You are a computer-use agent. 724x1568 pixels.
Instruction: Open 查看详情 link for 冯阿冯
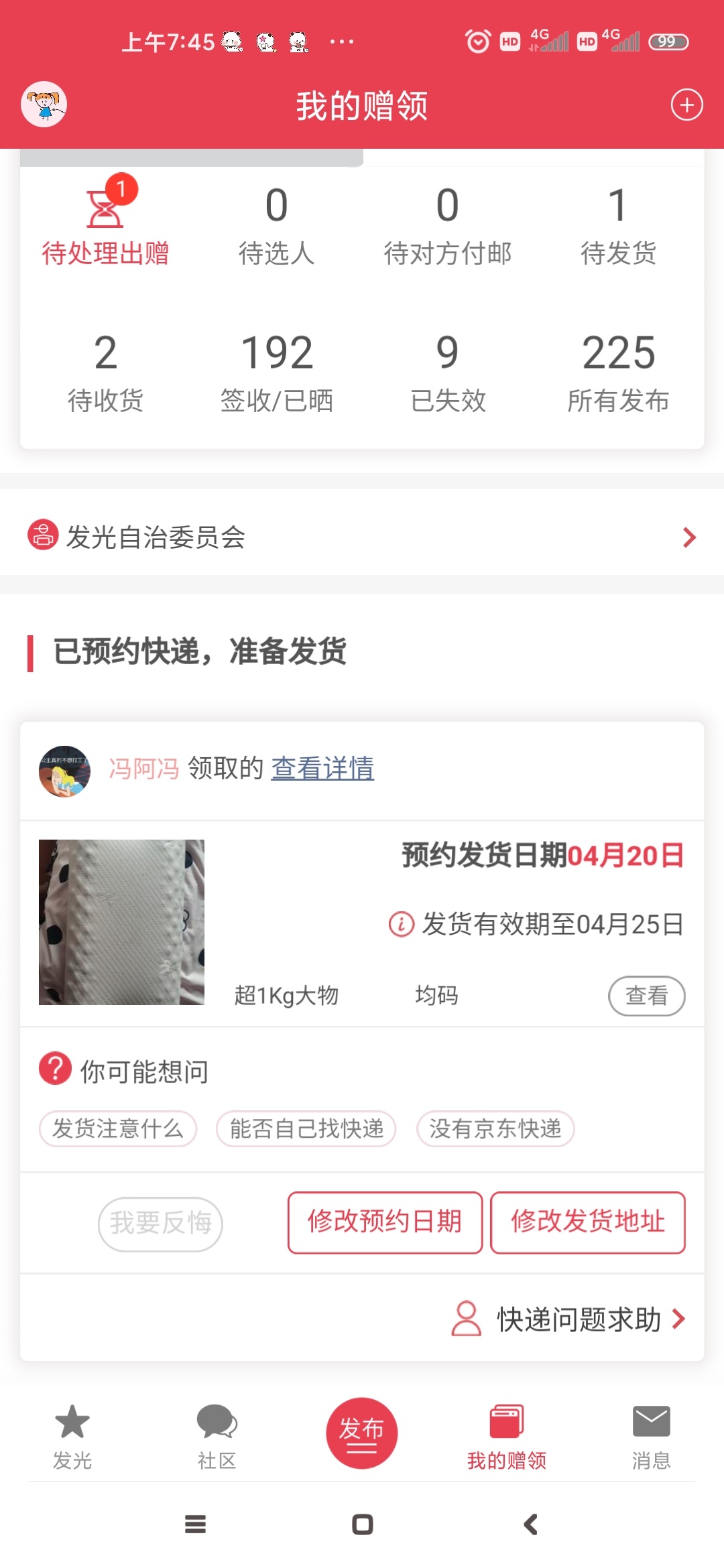click(x=322, y=768)
